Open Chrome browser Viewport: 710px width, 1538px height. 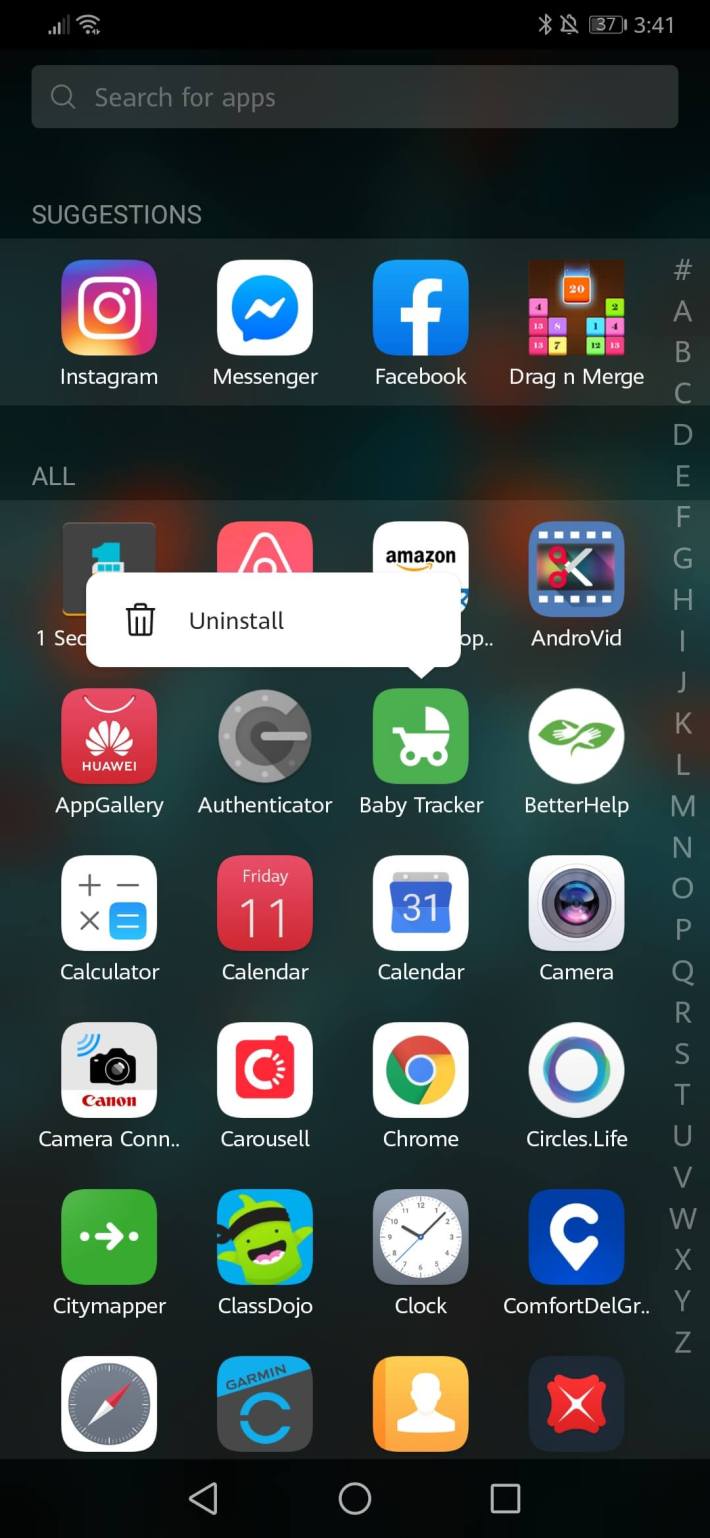click(421, 1071)
